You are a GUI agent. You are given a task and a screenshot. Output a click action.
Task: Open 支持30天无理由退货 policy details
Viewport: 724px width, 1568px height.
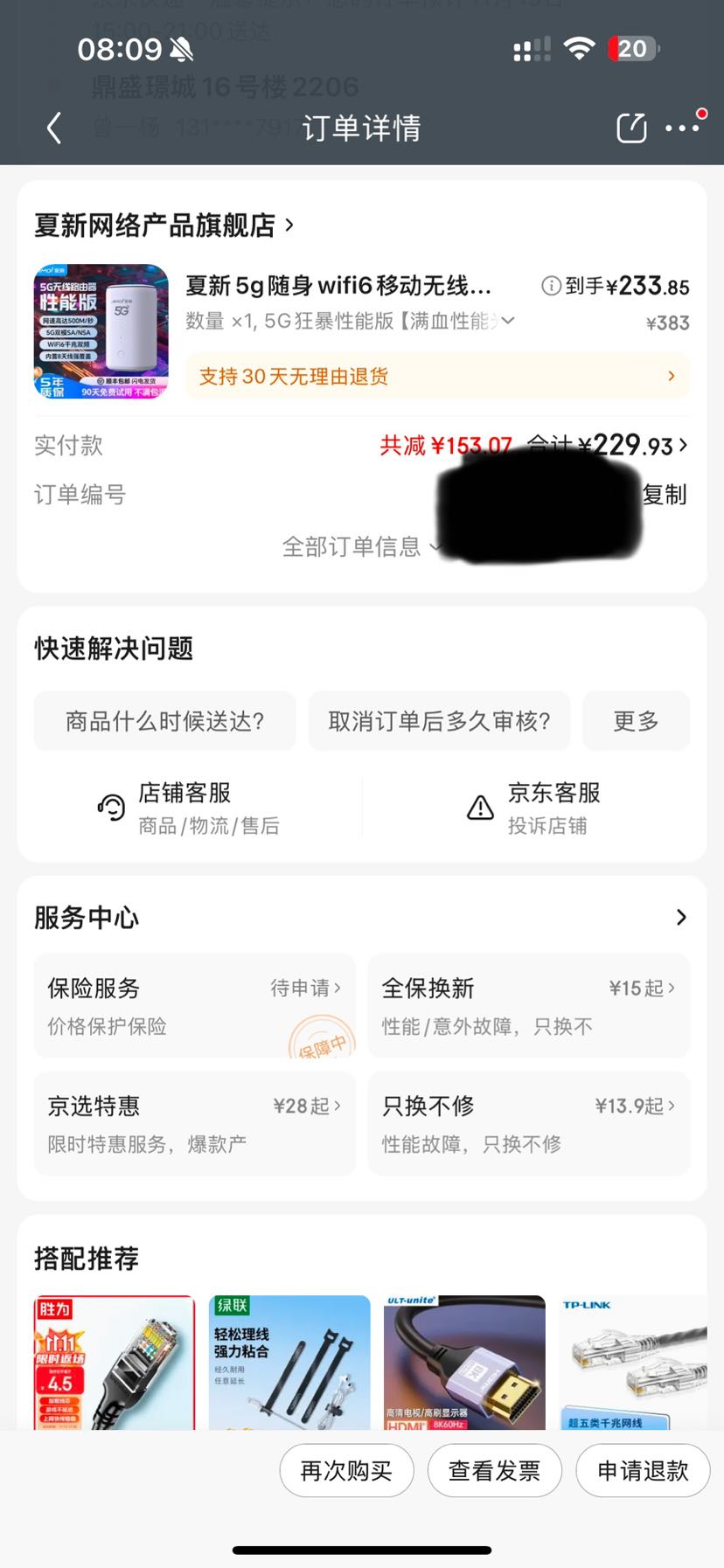(437, 376)
